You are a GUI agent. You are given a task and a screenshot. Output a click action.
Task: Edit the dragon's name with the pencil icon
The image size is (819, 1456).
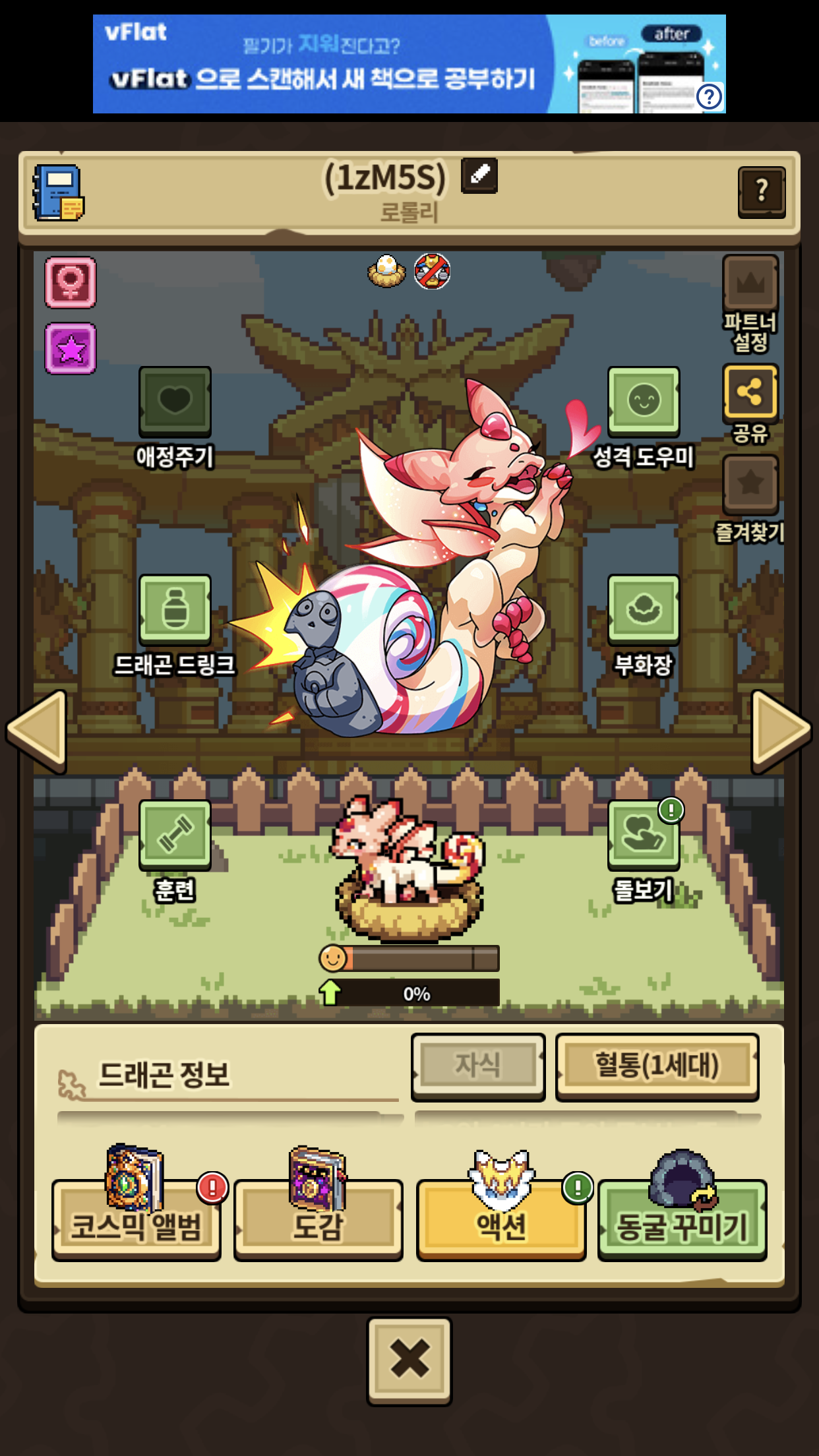[x=479, y=176]
